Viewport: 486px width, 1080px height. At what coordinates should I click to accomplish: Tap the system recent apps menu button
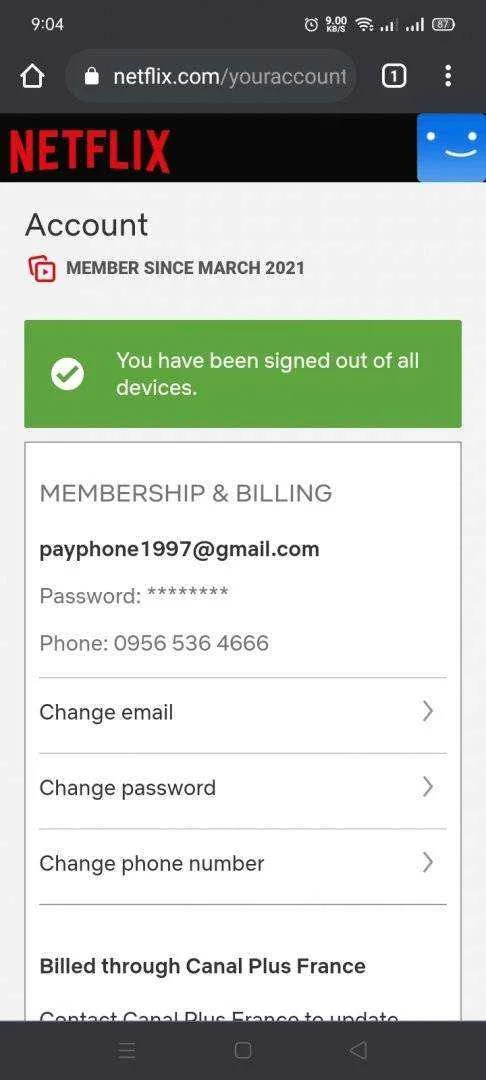(x=127, y=1050)
